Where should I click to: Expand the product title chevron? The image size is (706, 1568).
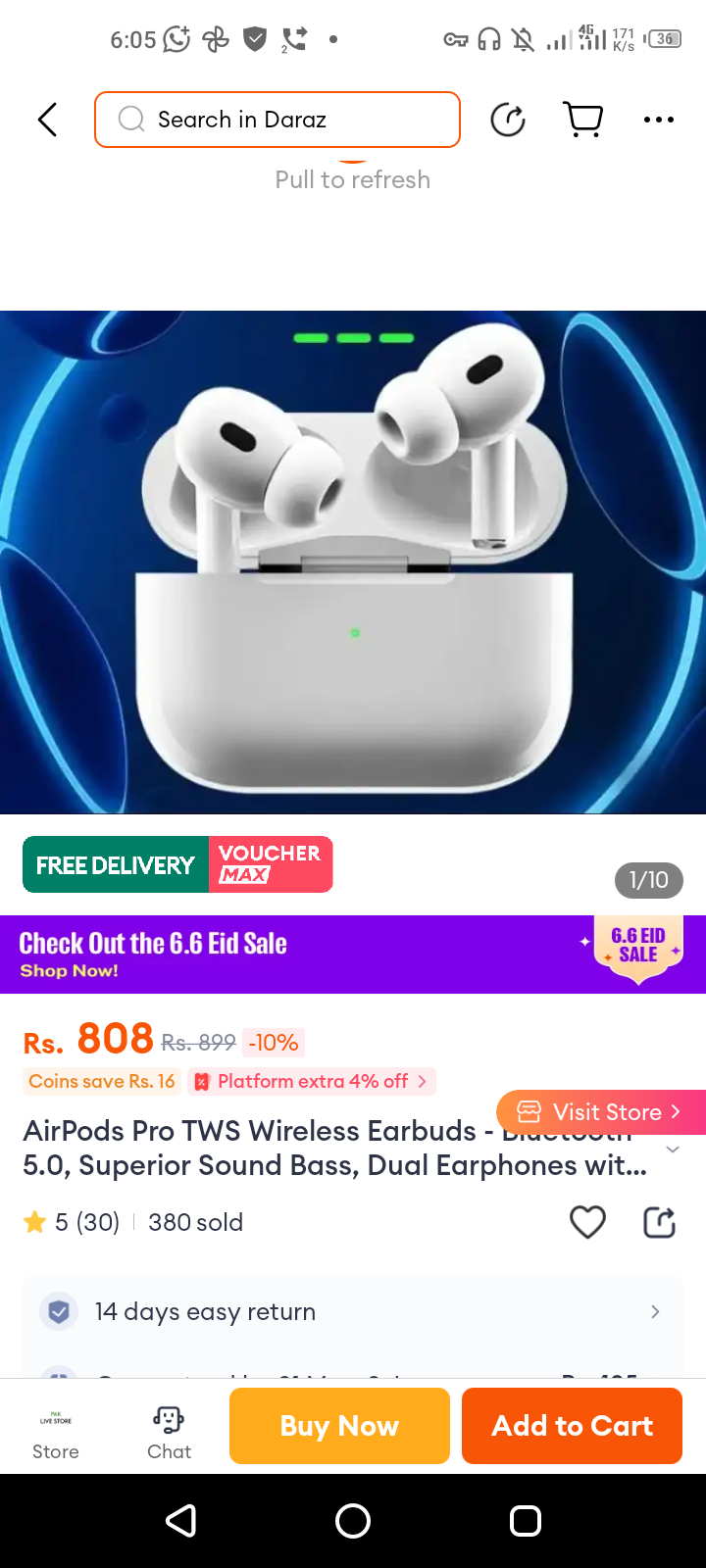tap(673, 1150)
